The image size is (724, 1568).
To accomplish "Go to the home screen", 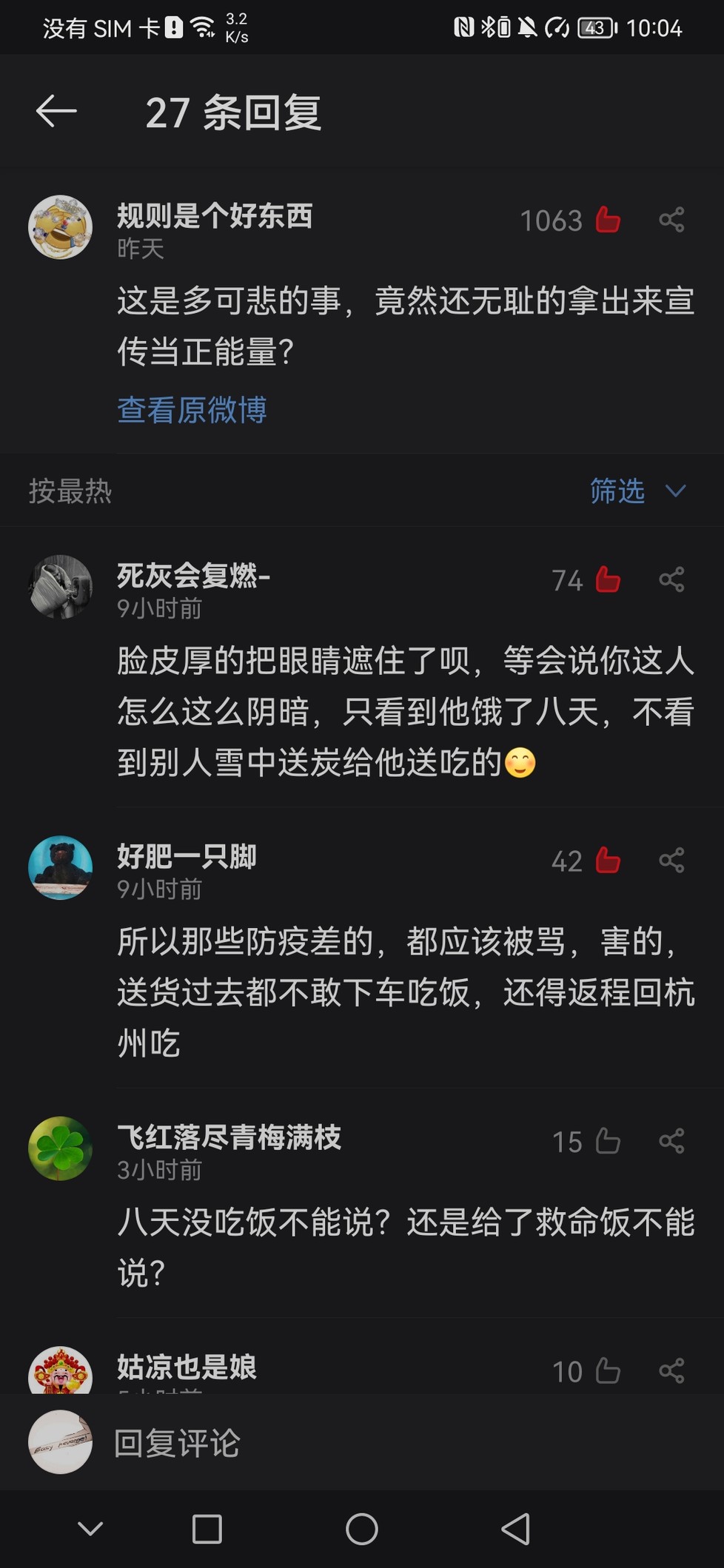I will [362, 1529].
